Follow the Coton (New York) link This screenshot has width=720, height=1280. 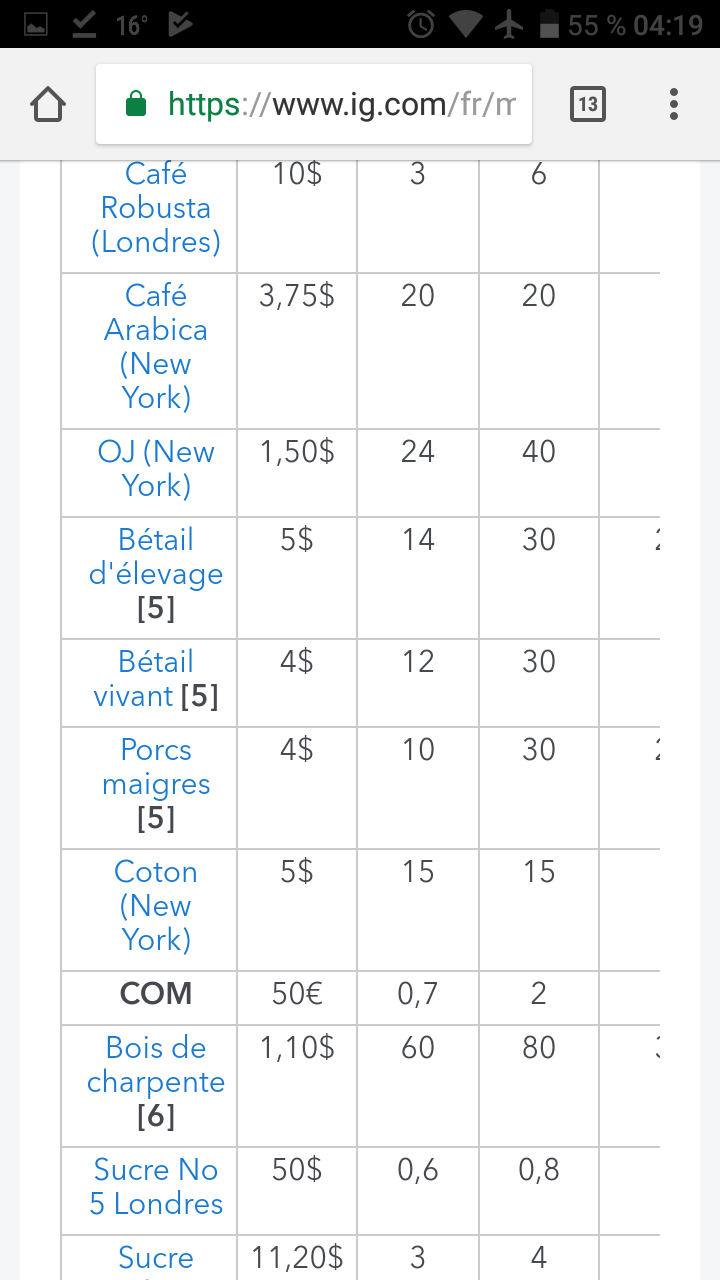155,905
